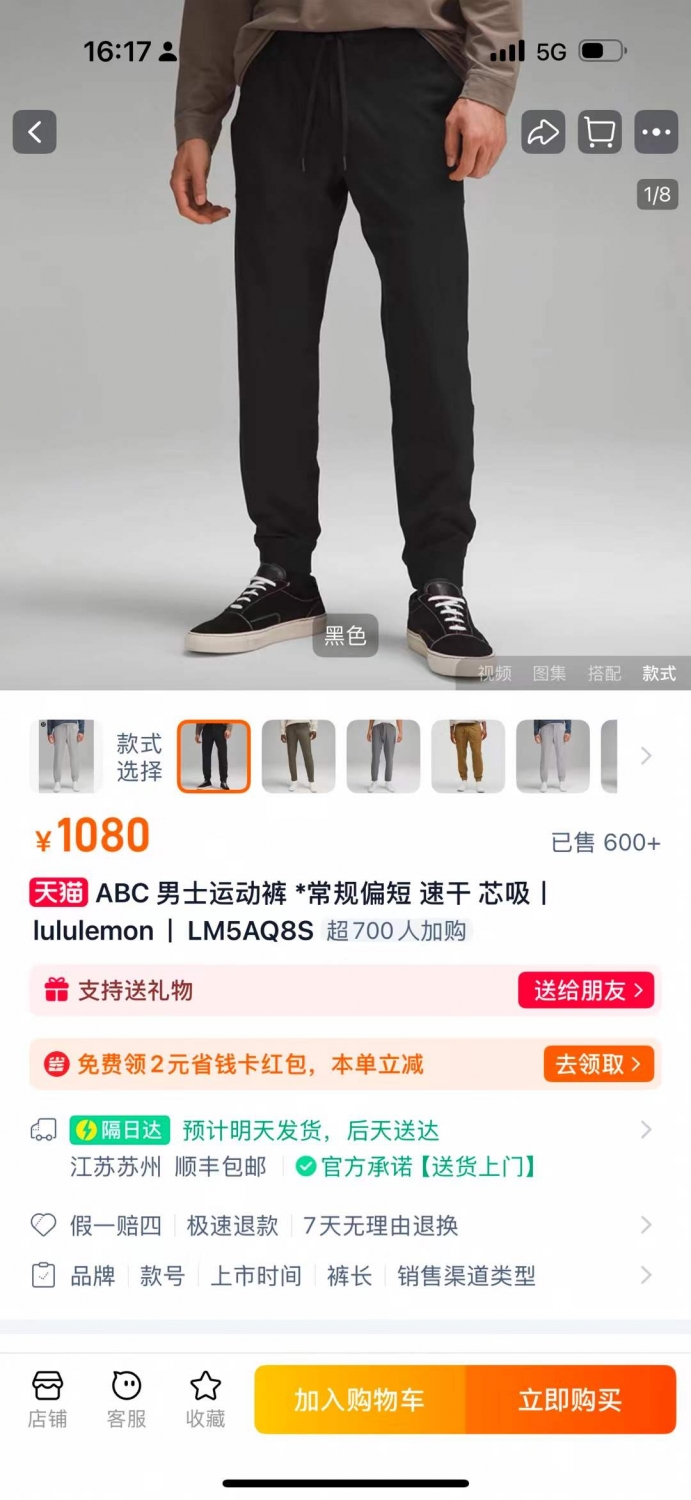Go back using the top-left arrow
This screenshot has width=691, height=1500.
point(34,132)
